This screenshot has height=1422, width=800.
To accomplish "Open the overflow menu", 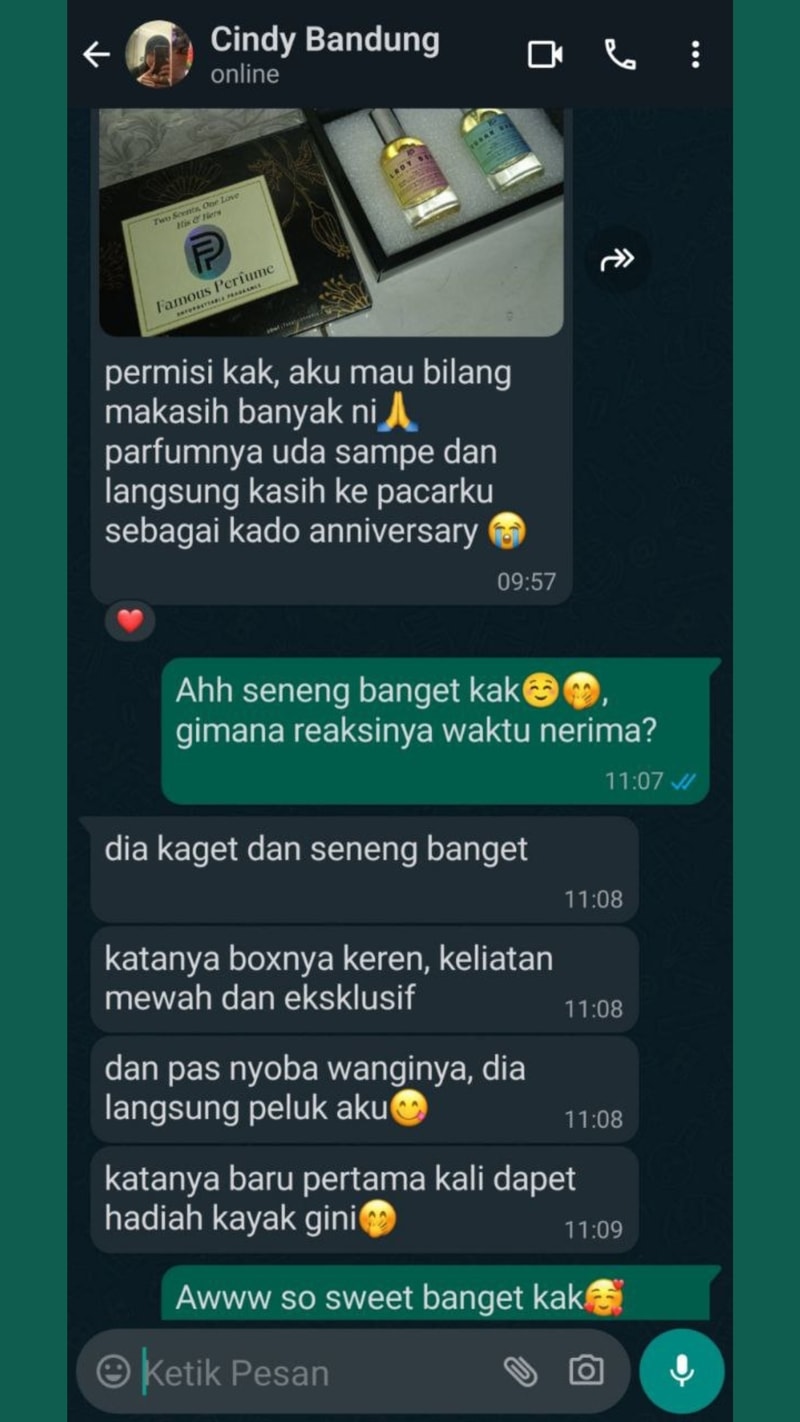I will point(695,55).
